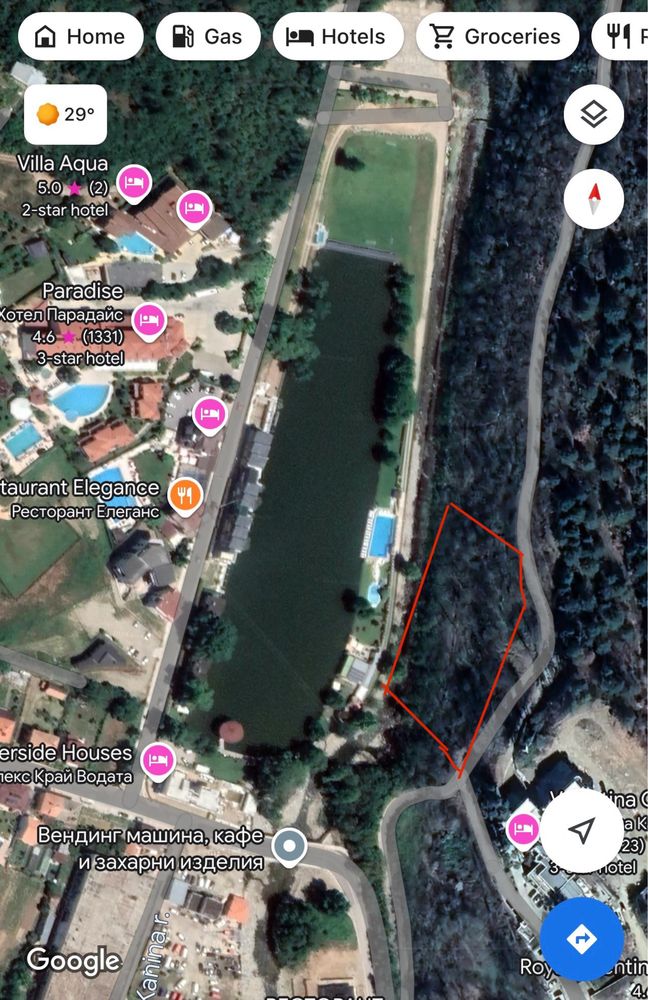
Task: Open the 29° weather widget
Action: tap(67, 114)
